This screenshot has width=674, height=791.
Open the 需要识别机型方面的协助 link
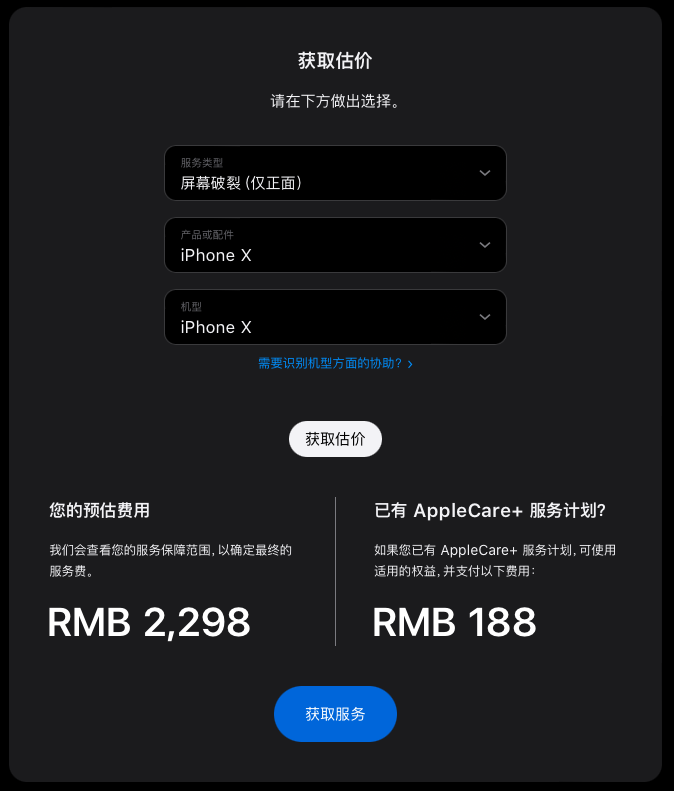pyautogui.click(x=335, y=364)
